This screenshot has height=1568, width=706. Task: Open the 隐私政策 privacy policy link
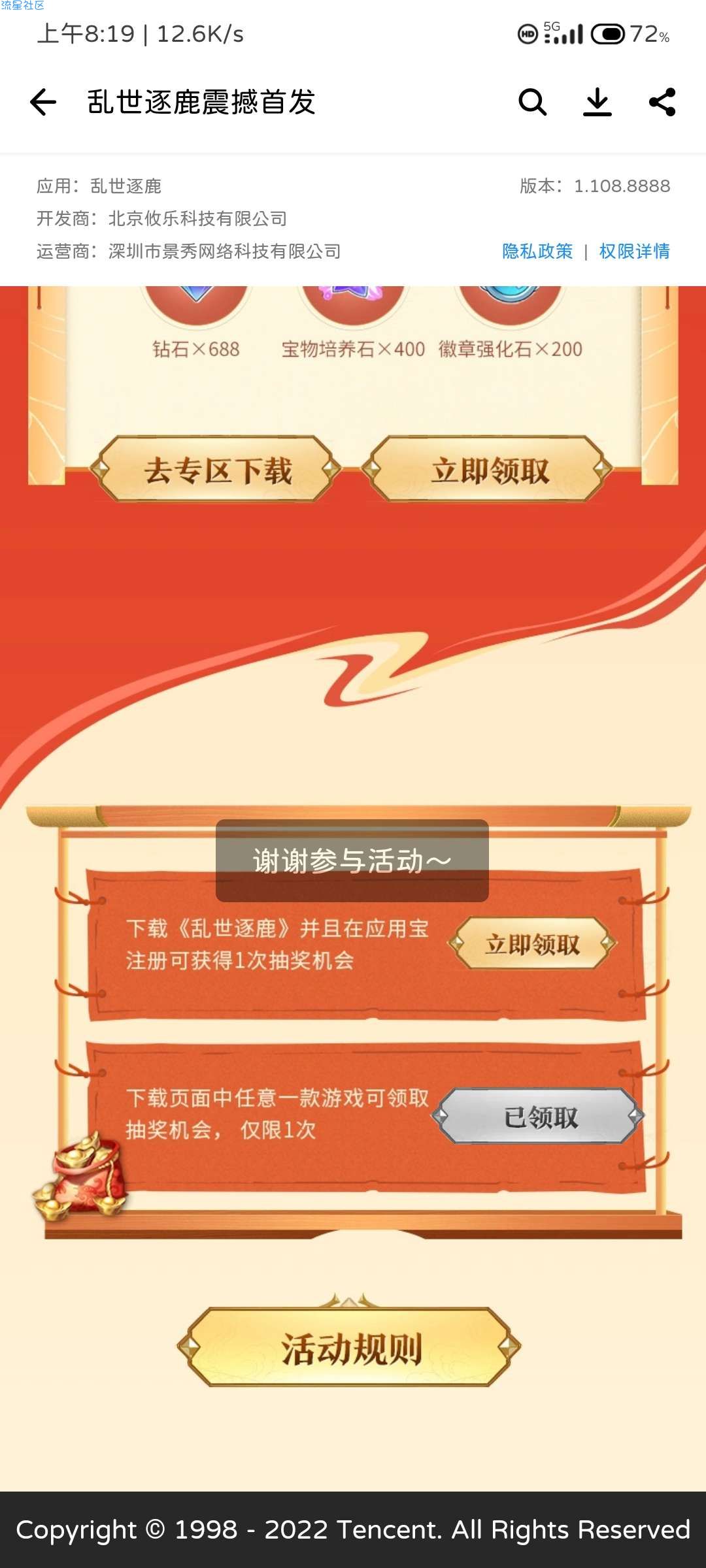[x=537, y=252]
